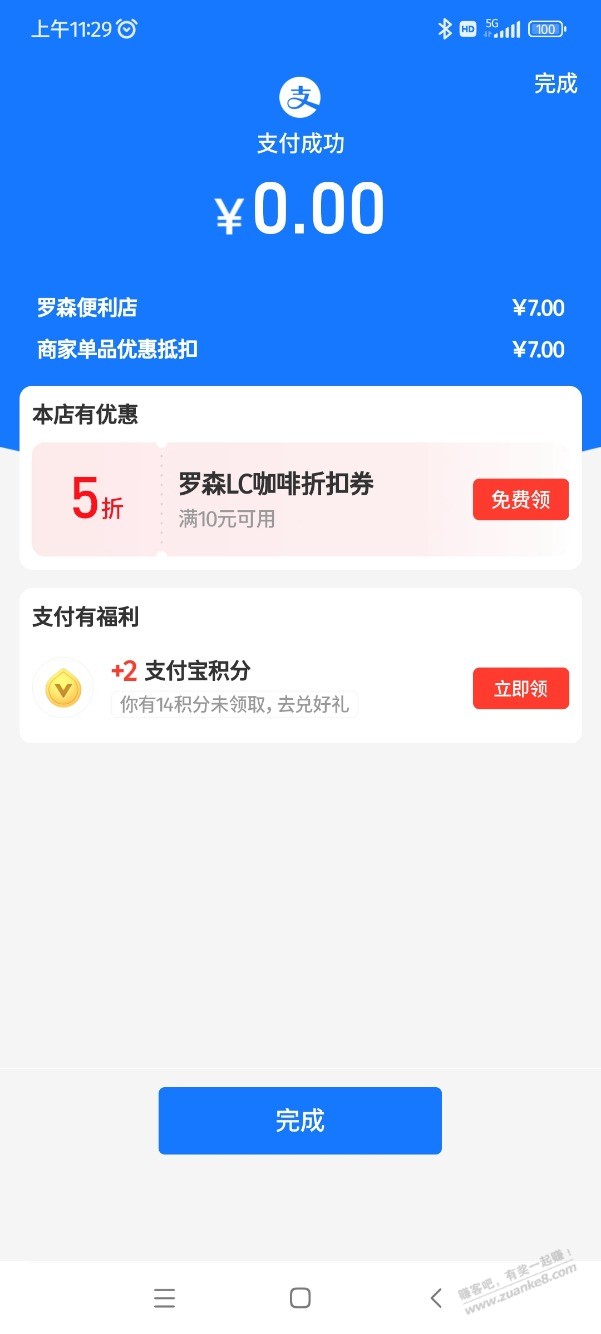
Task: Tap 完成 in the top right corner
Action: tap(555, 84)
